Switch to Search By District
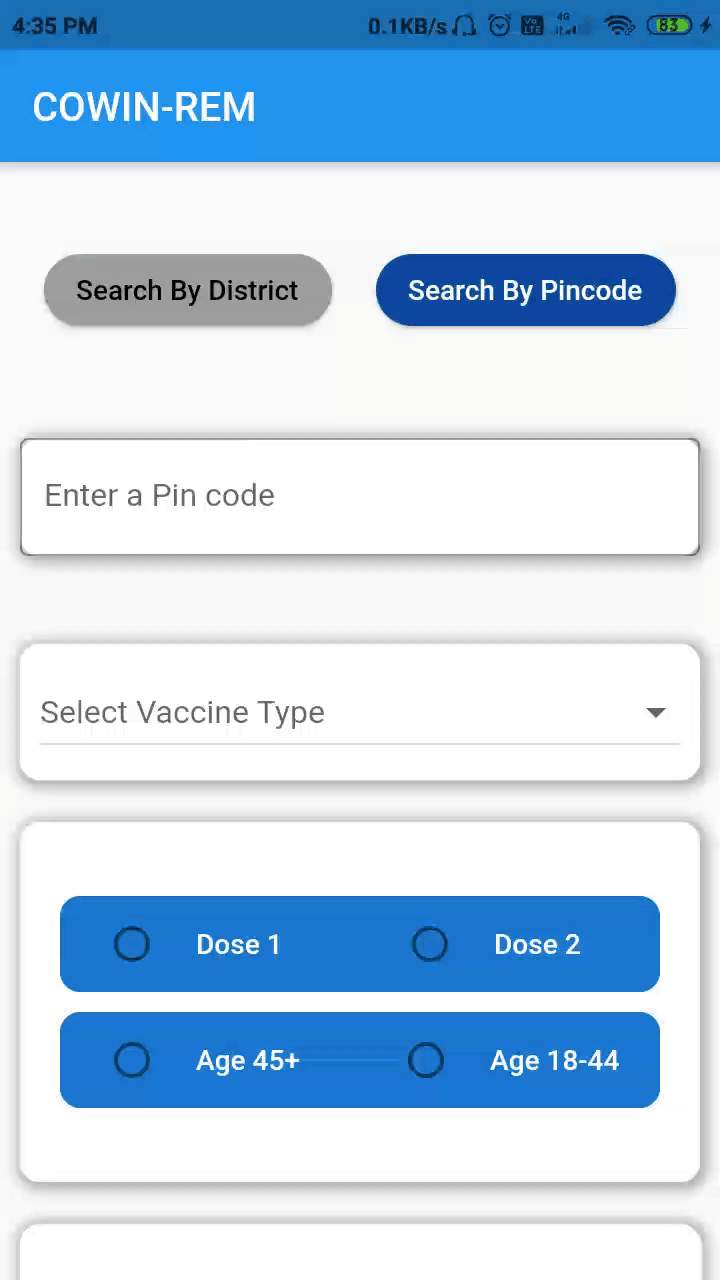720x1280 pixels. 188,290
